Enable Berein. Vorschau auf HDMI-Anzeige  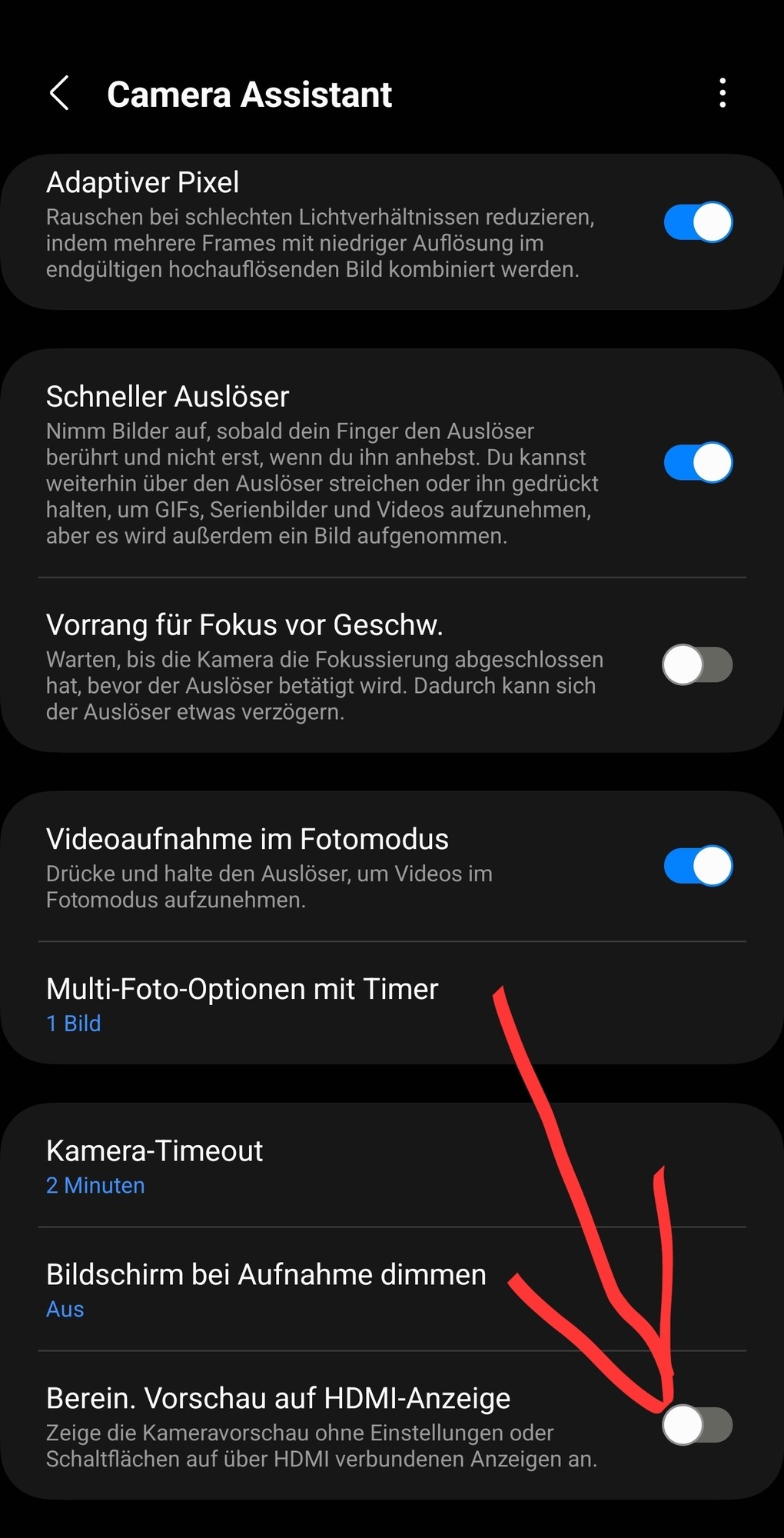coord(697,1426)
